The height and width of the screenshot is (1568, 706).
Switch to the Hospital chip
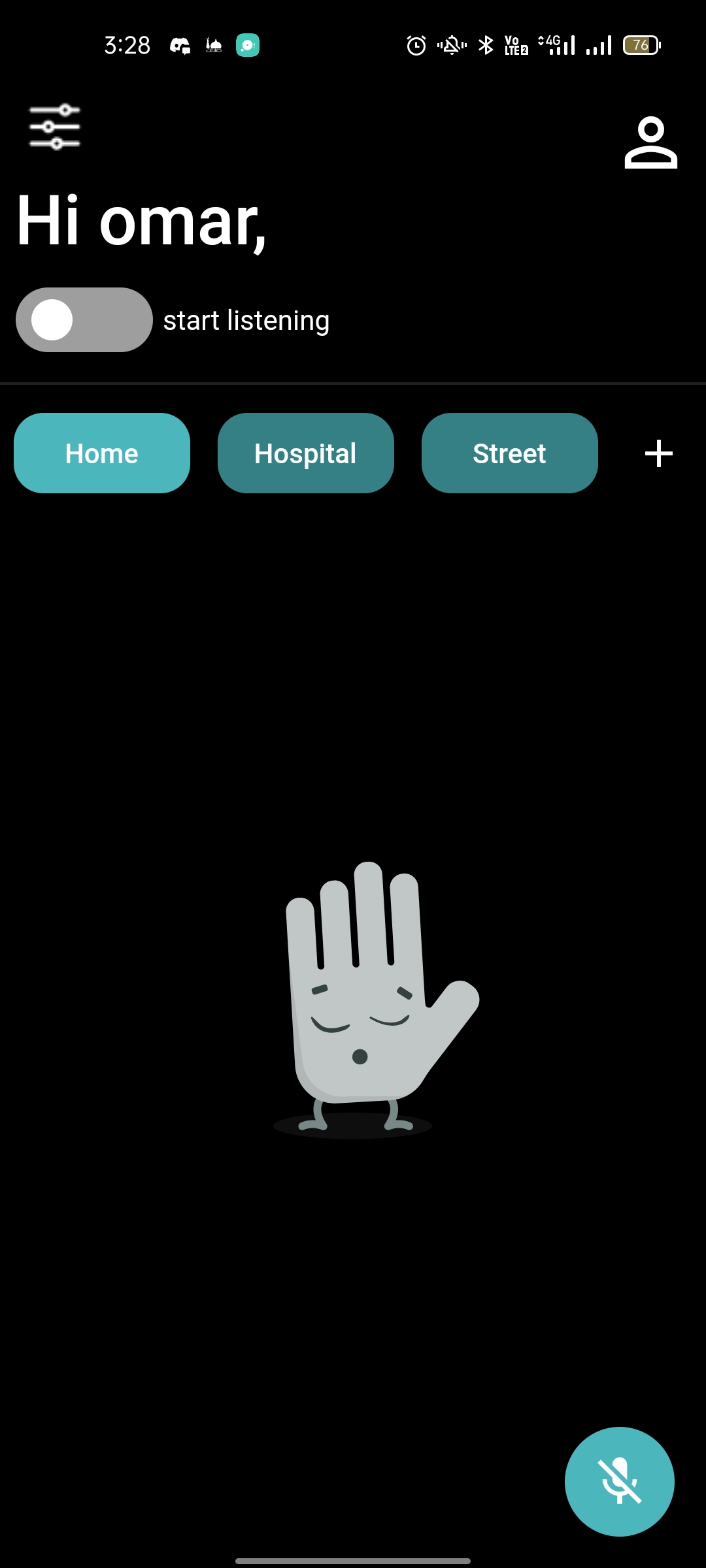(305, 453)
